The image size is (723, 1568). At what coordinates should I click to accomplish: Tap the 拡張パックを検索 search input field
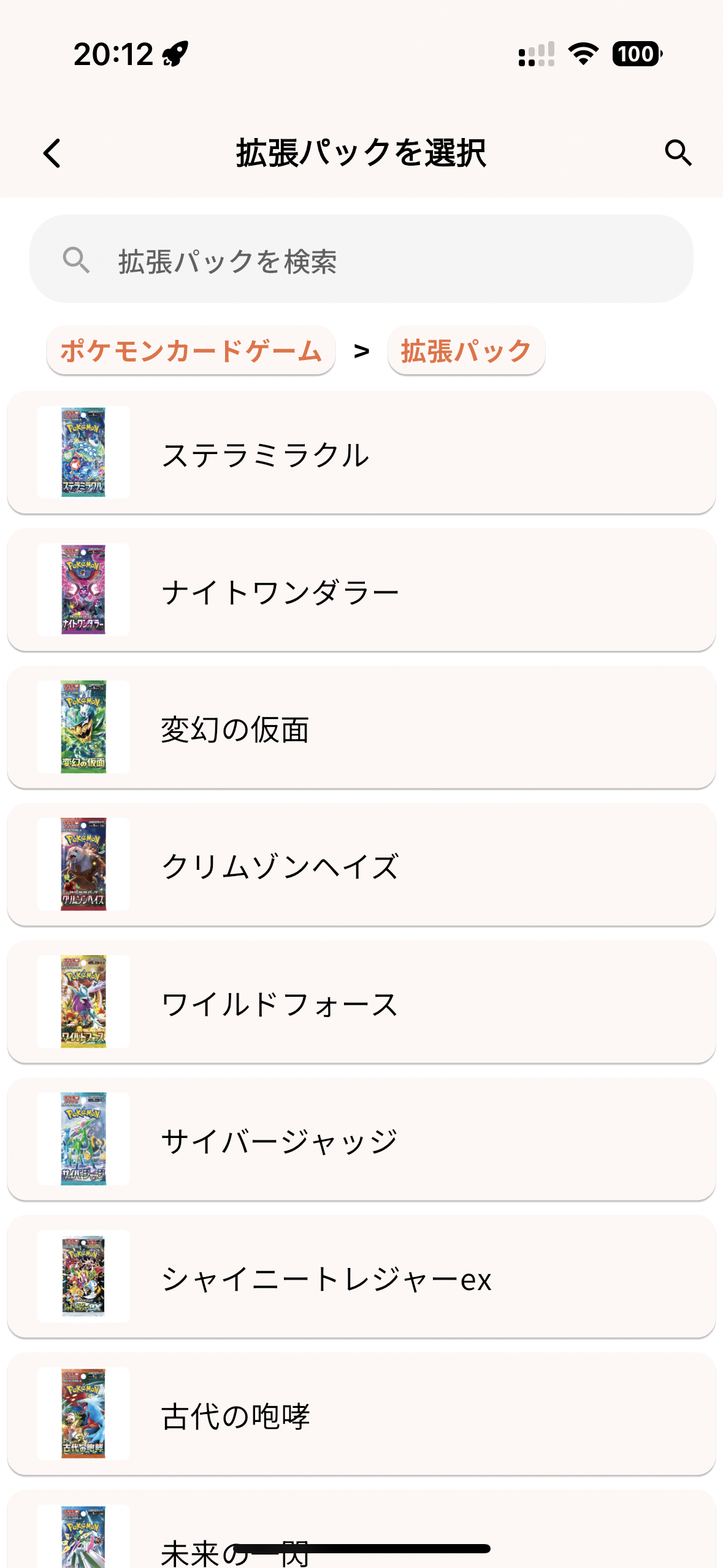click(362, 258)
